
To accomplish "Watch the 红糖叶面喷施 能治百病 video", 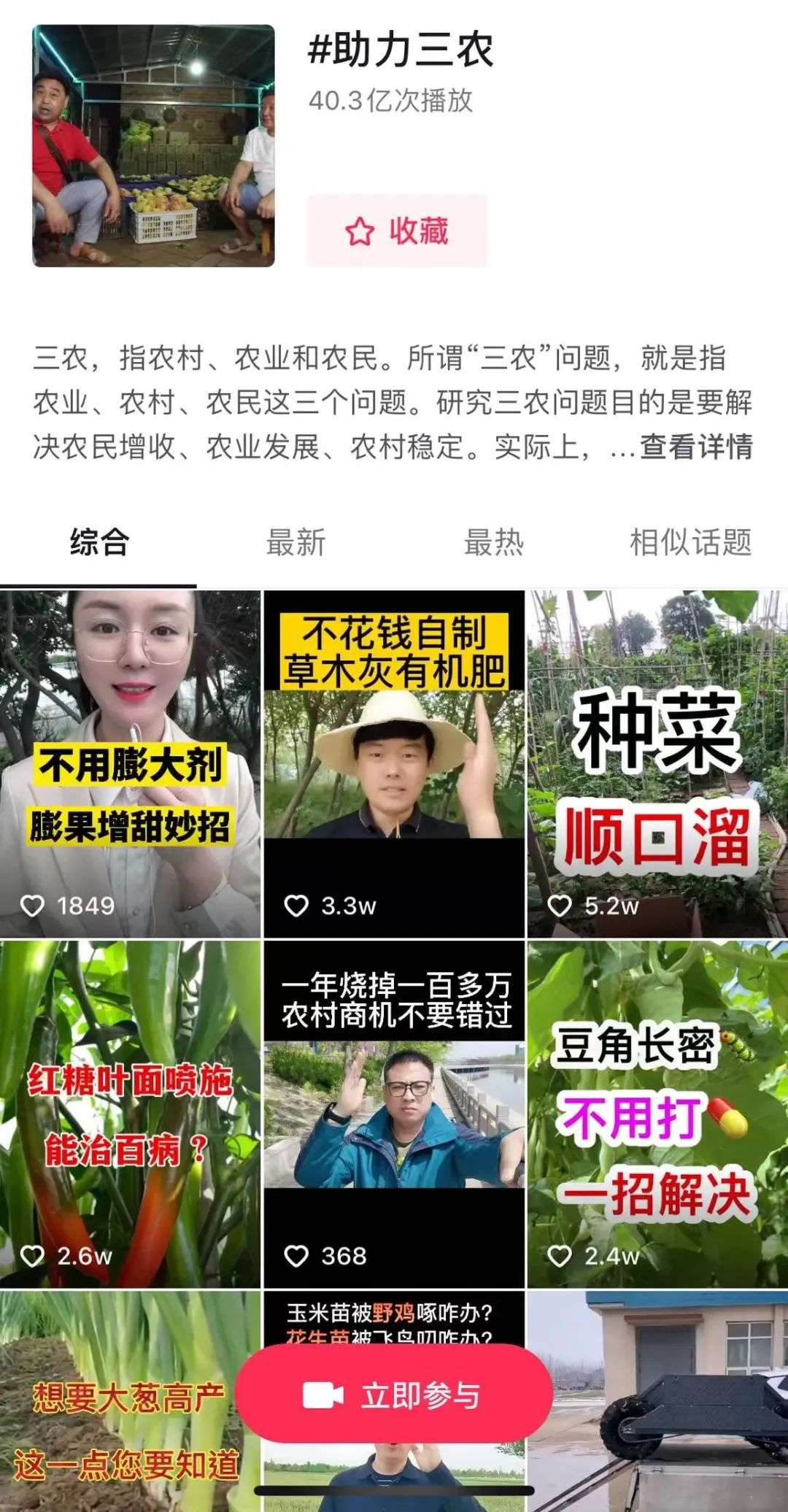I will coord(130,1114).
